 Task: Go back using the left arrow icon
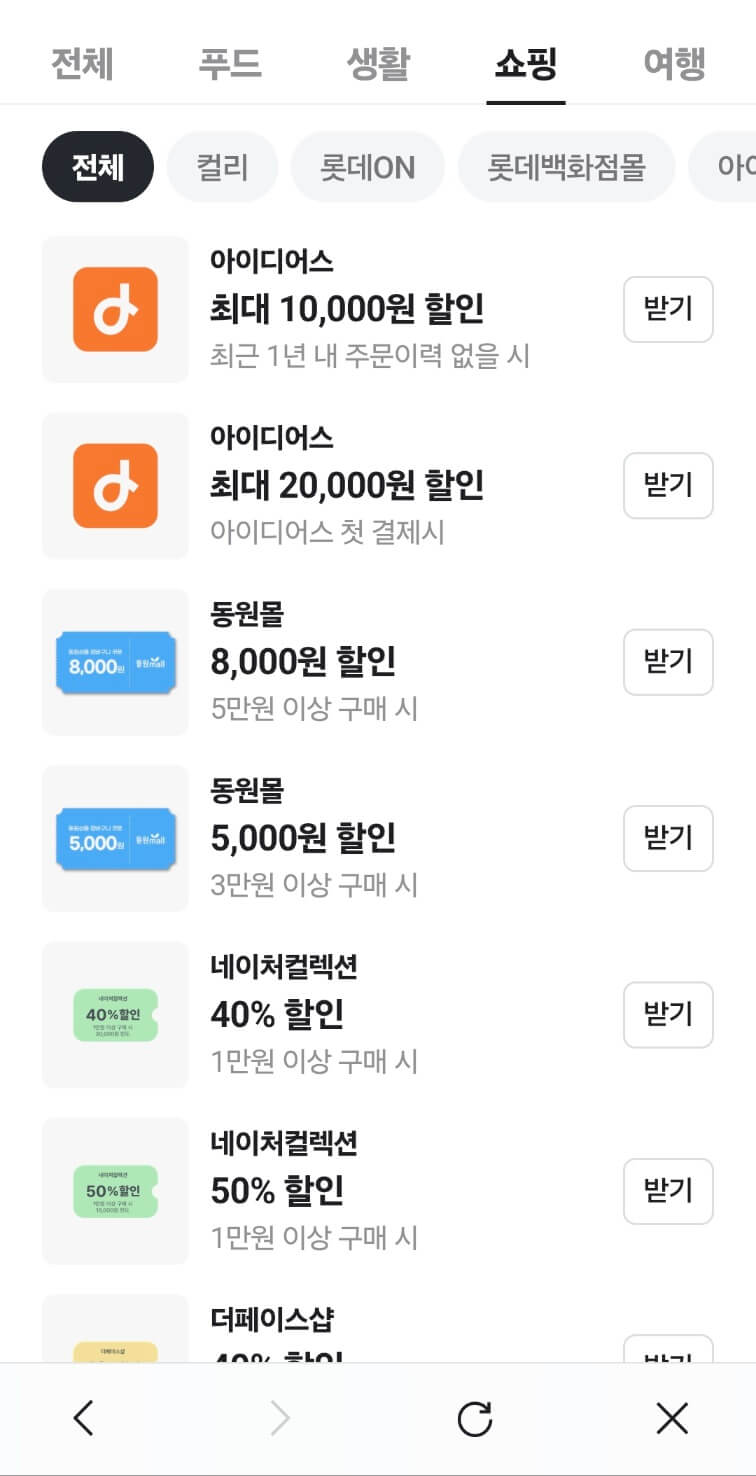84,1417
